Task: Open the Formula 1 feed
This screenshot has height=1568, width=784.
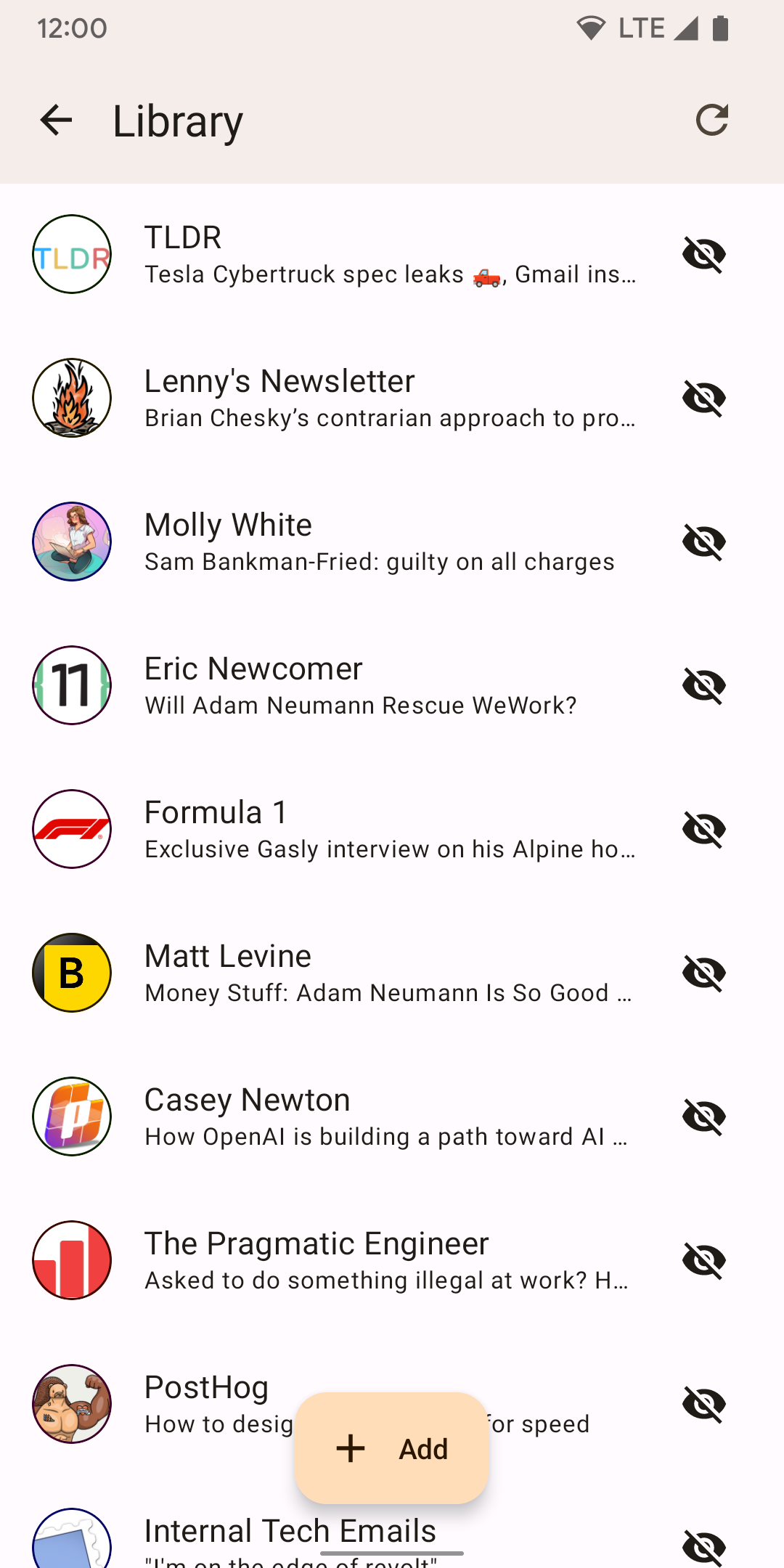Action: tap(363, 829)
